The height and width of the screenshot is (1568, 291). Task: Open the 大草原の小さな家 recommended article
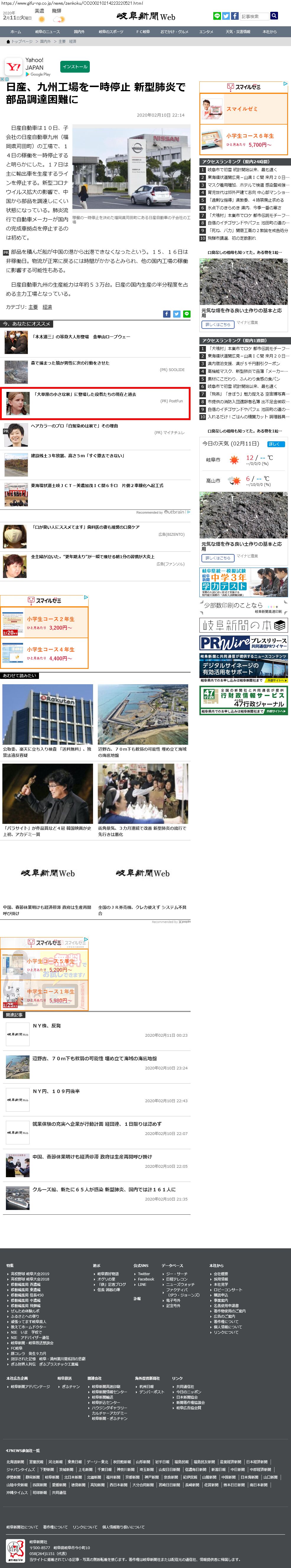click(84, 394)
